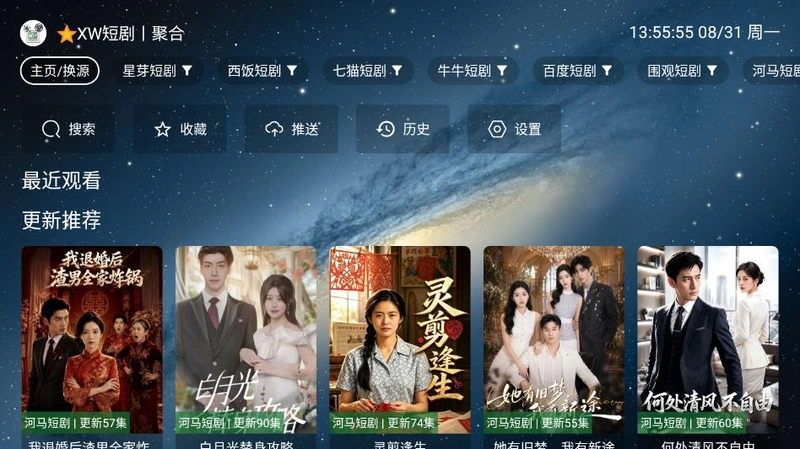
Task: Switch to the 星芽短剧 tab
Action: (x=157, y=70)
